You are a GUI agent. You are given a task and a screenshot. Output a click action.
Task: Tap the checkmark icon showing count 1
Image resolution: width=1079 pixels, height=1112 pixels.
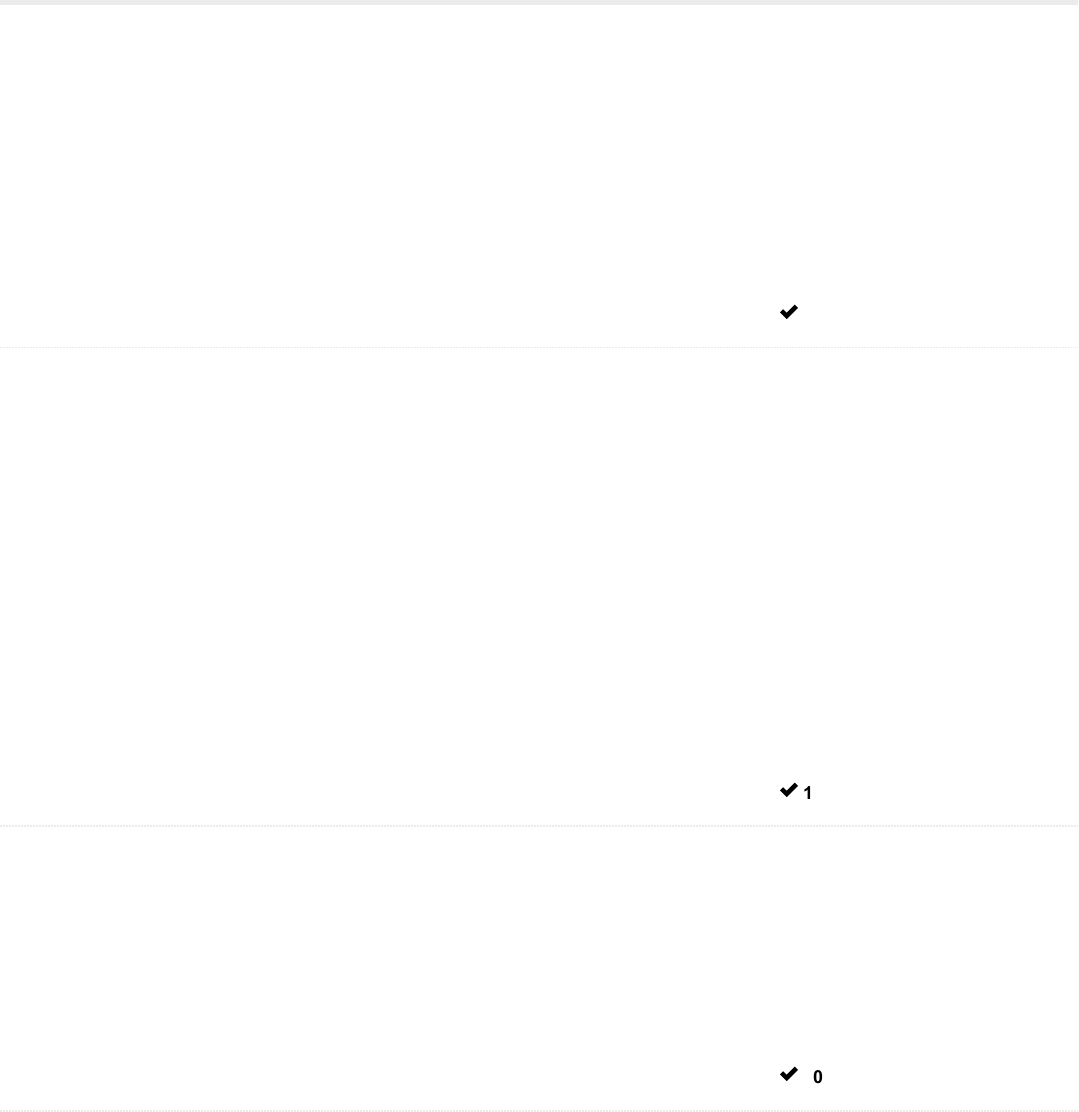pyautogui.click(x=788, y=791)
